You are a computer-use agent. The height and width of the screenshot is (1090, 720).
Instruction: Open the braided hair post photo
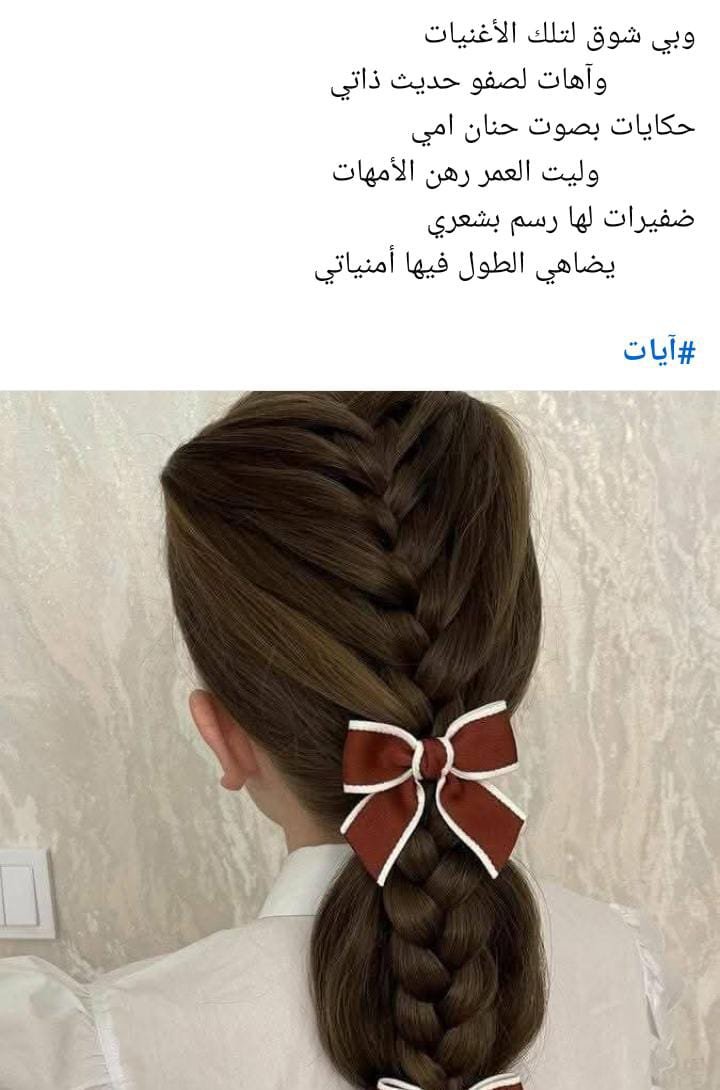pos(360,740)
